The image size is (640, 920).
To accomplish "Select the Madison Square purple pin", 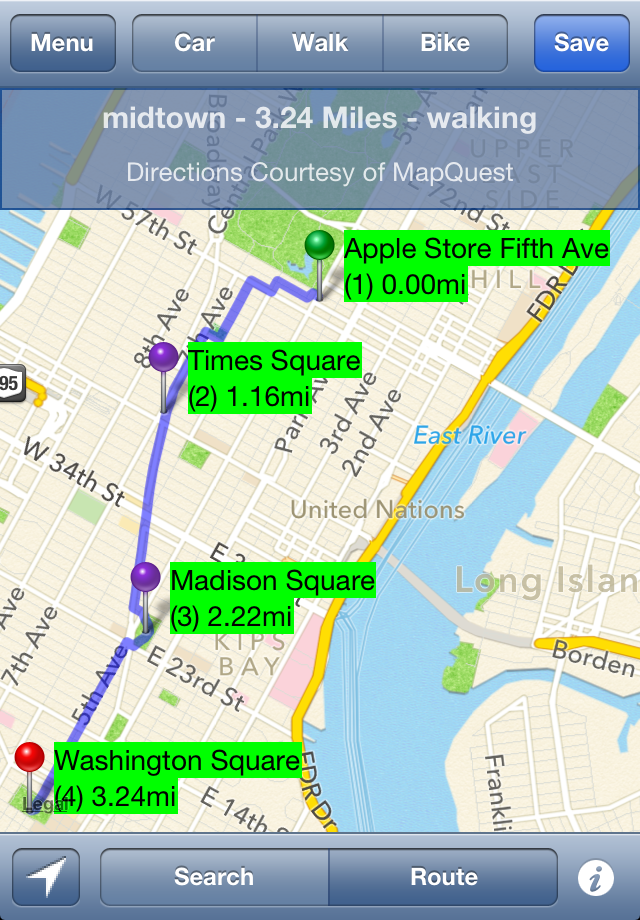I will click(x=145, y=579).
